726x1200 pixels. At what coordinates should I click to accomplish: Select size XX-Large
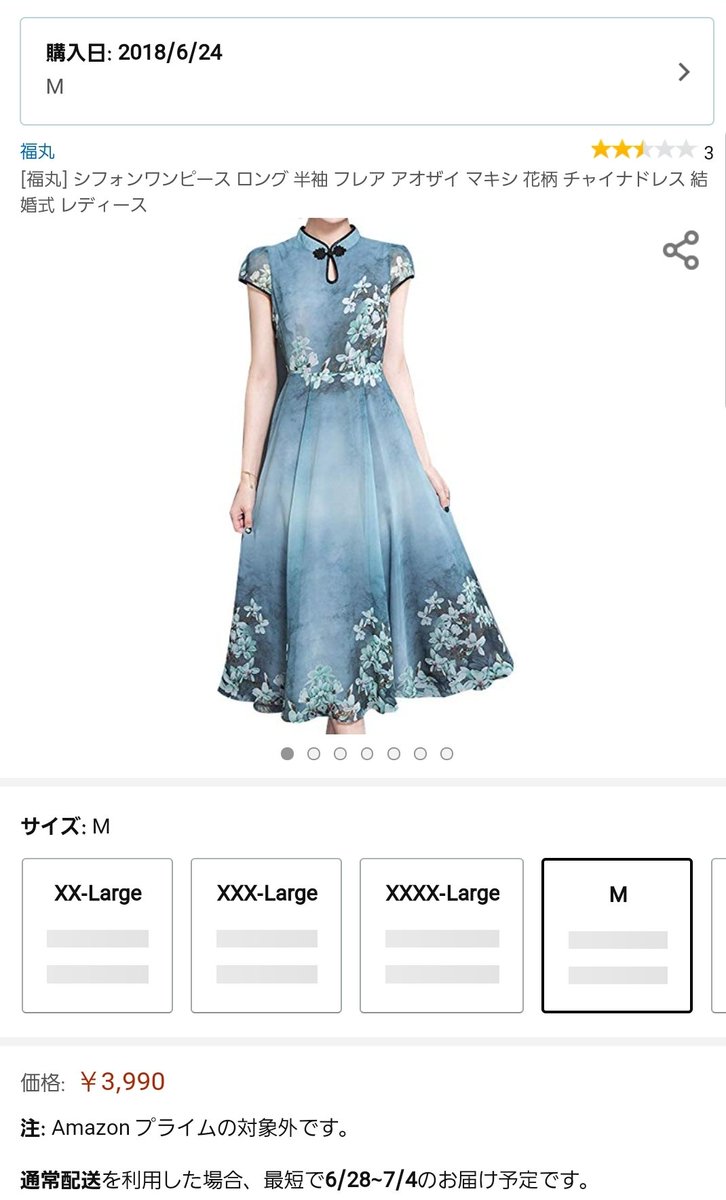coord(97,935)
